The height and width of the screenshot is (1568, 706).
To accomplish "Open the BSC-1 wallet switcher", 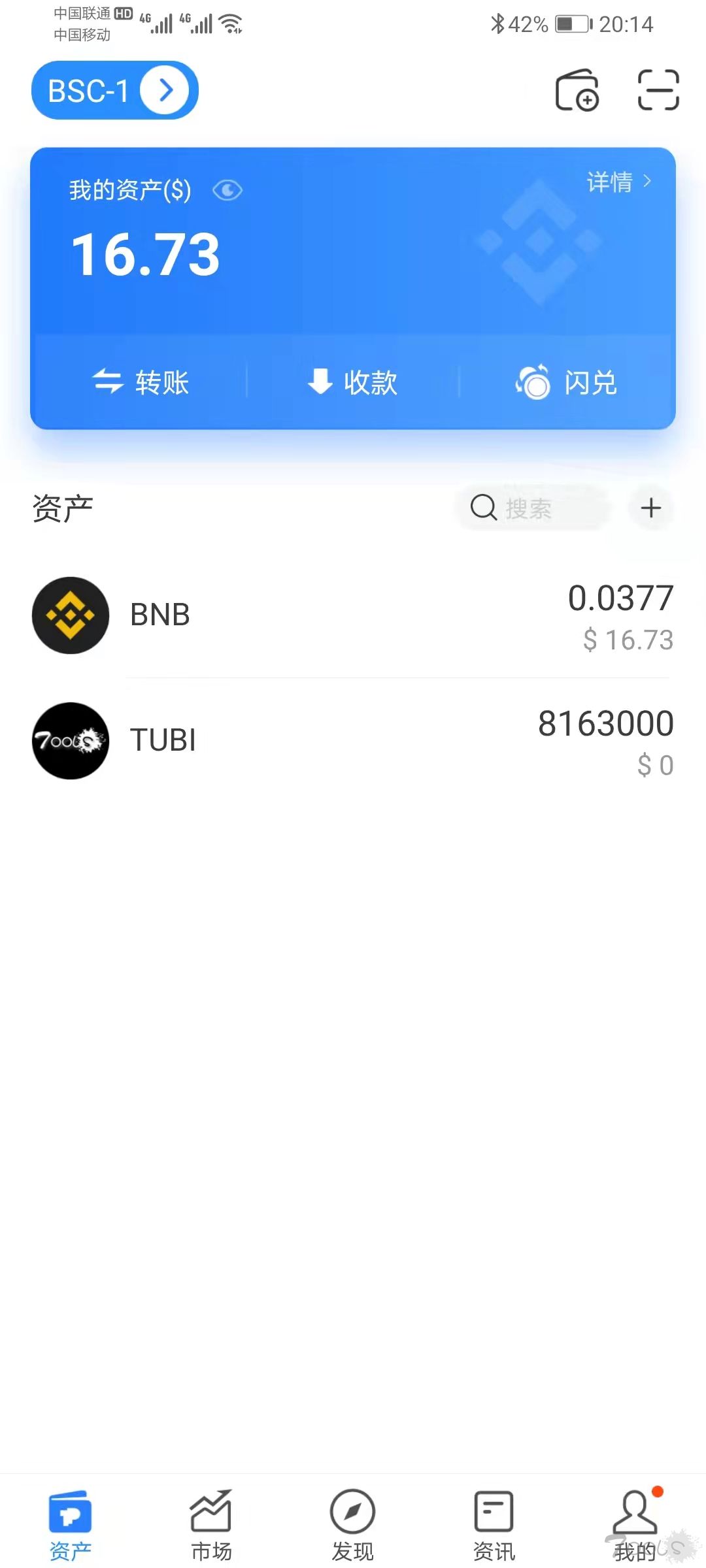I will point(115,90).
